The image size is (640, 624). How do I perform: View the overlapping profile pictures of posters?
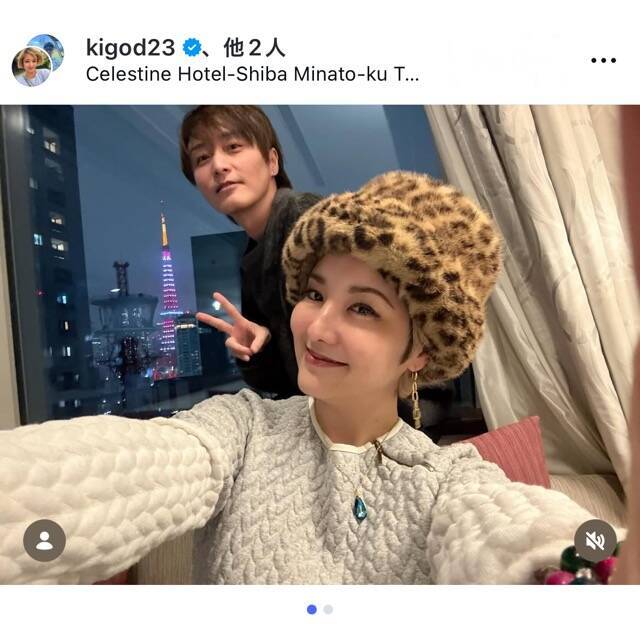pos(38,60)
